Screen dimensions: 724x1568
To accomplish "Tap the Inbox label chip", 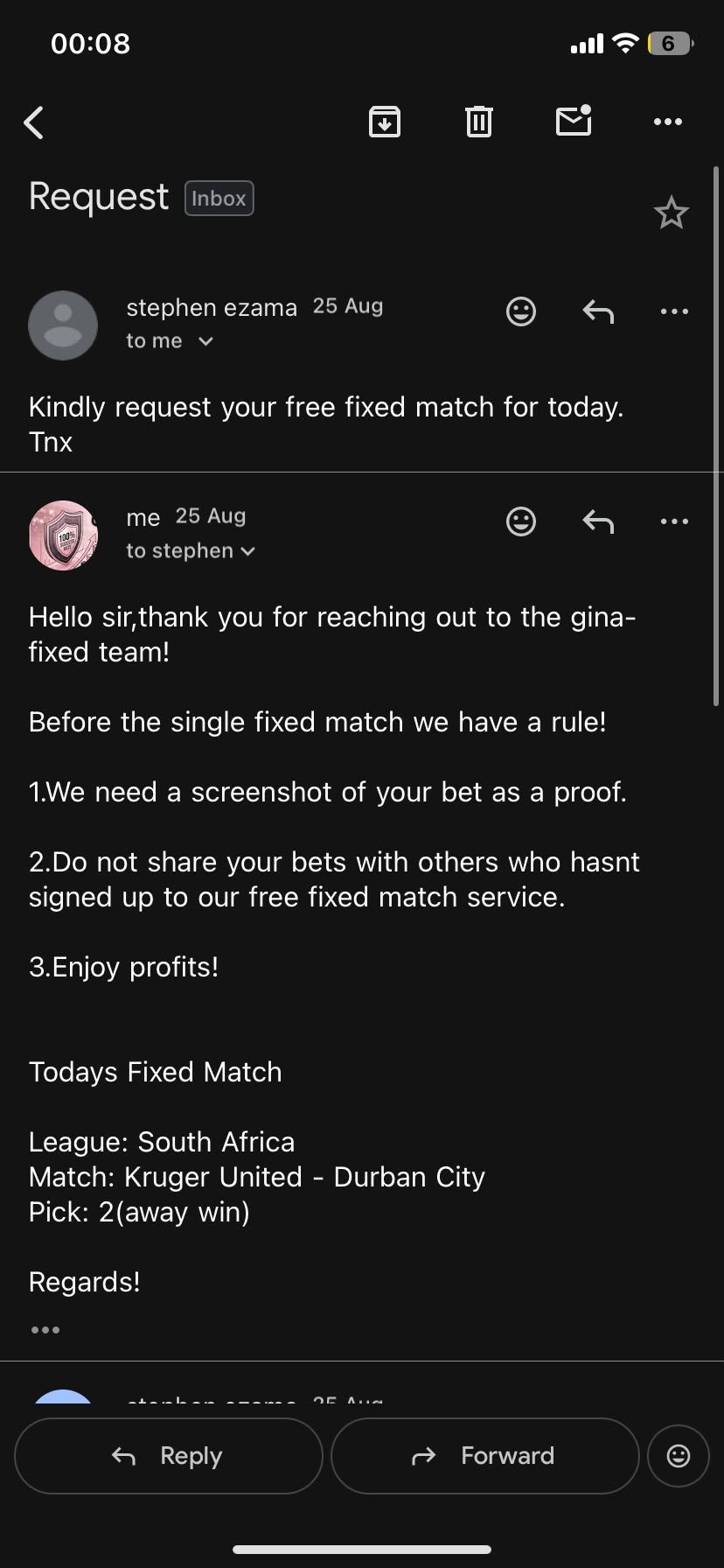I will point(219,199).
